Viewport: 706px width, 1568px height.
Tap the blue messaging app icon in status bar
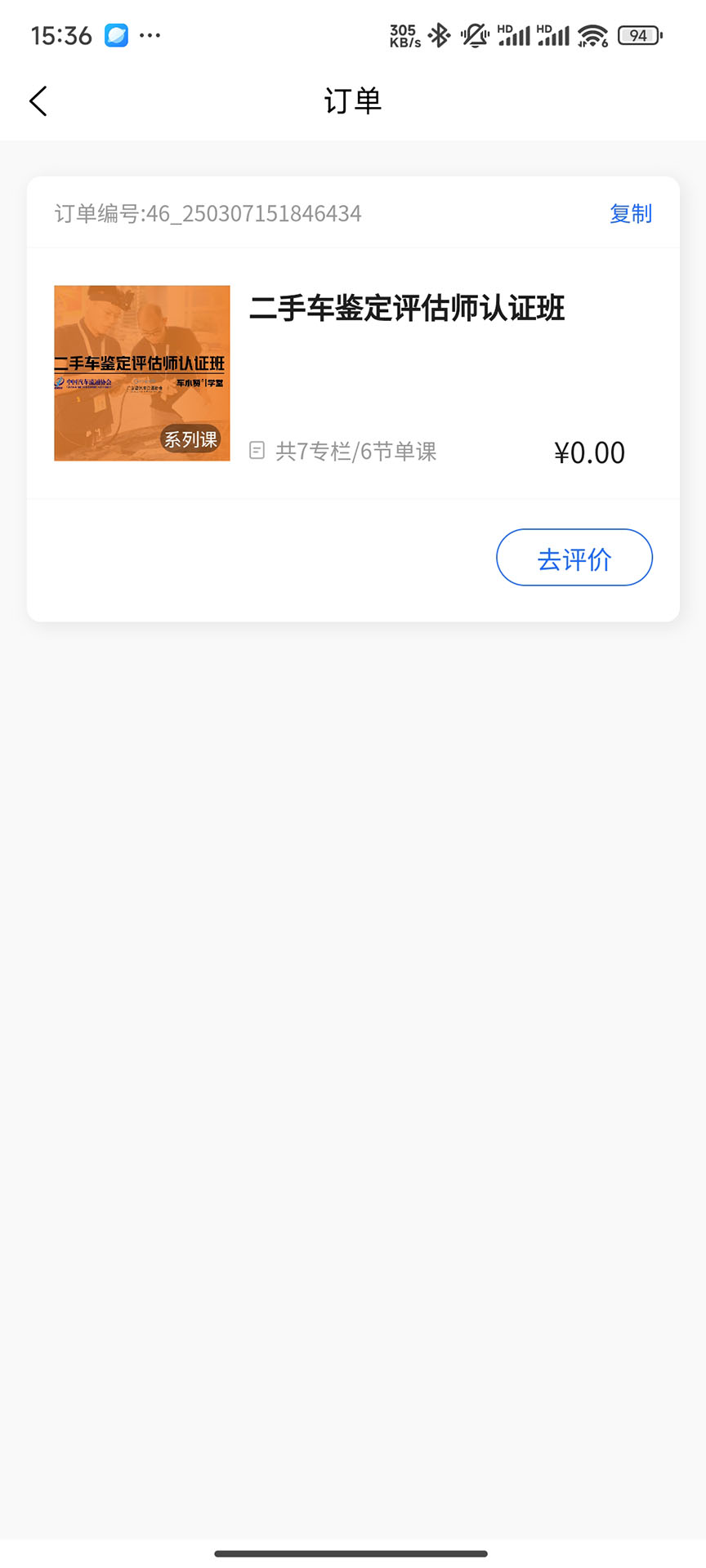tap(115, 35)
